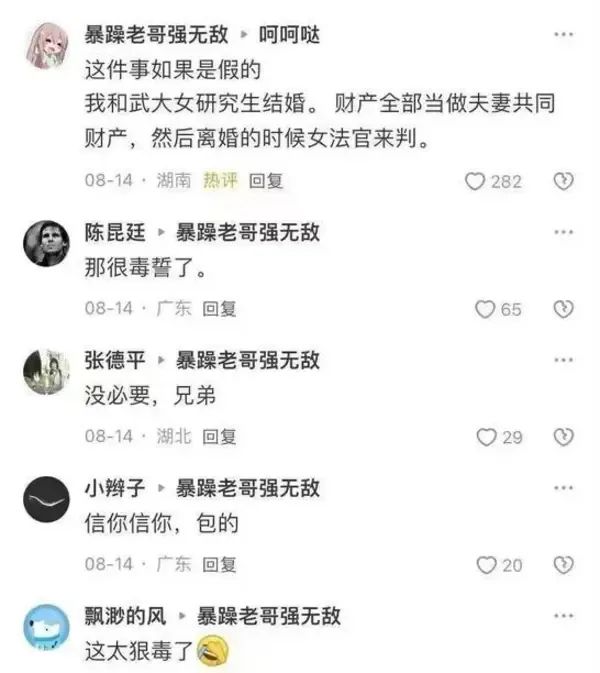Reply to 张德平's comment

point(220,437)
